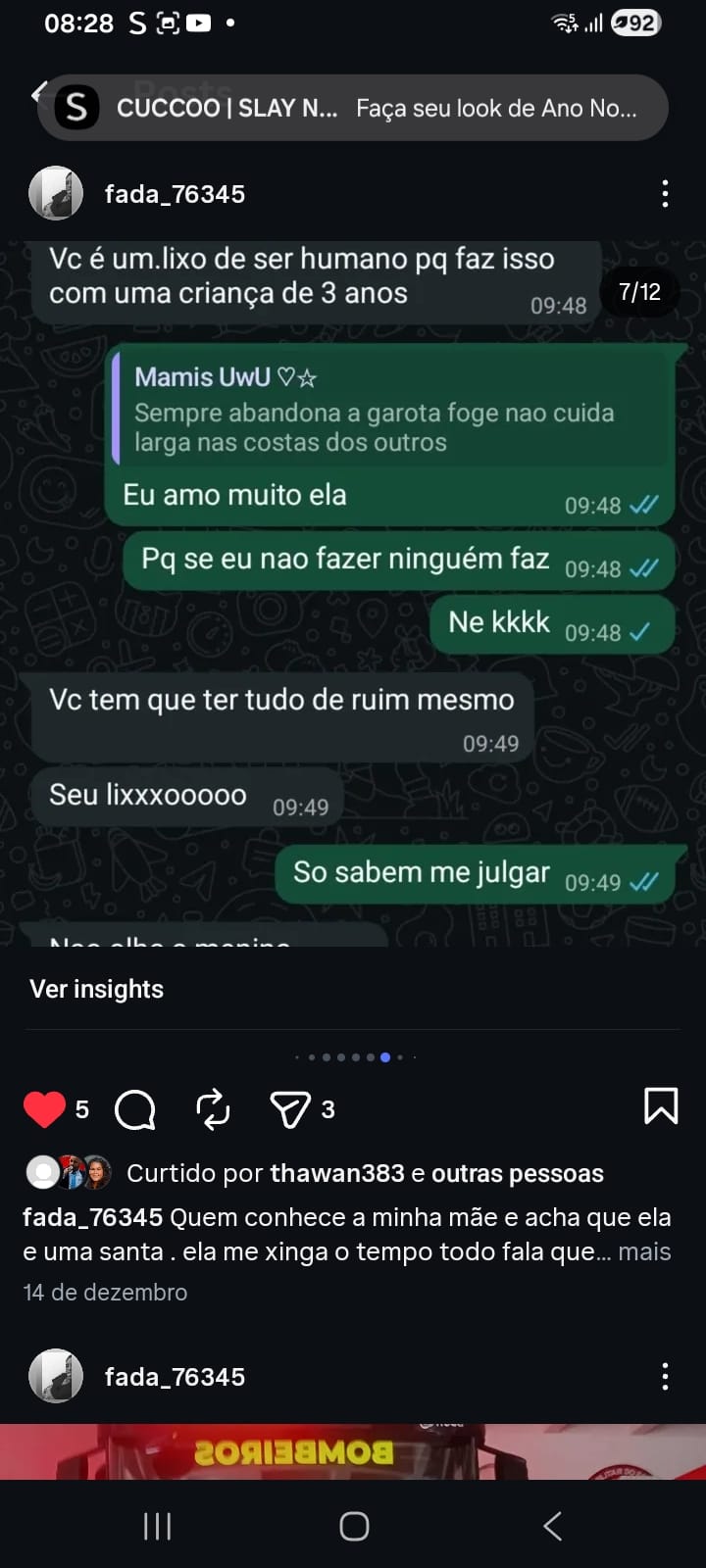Like the post by fada_76345

click(44, 1109)
